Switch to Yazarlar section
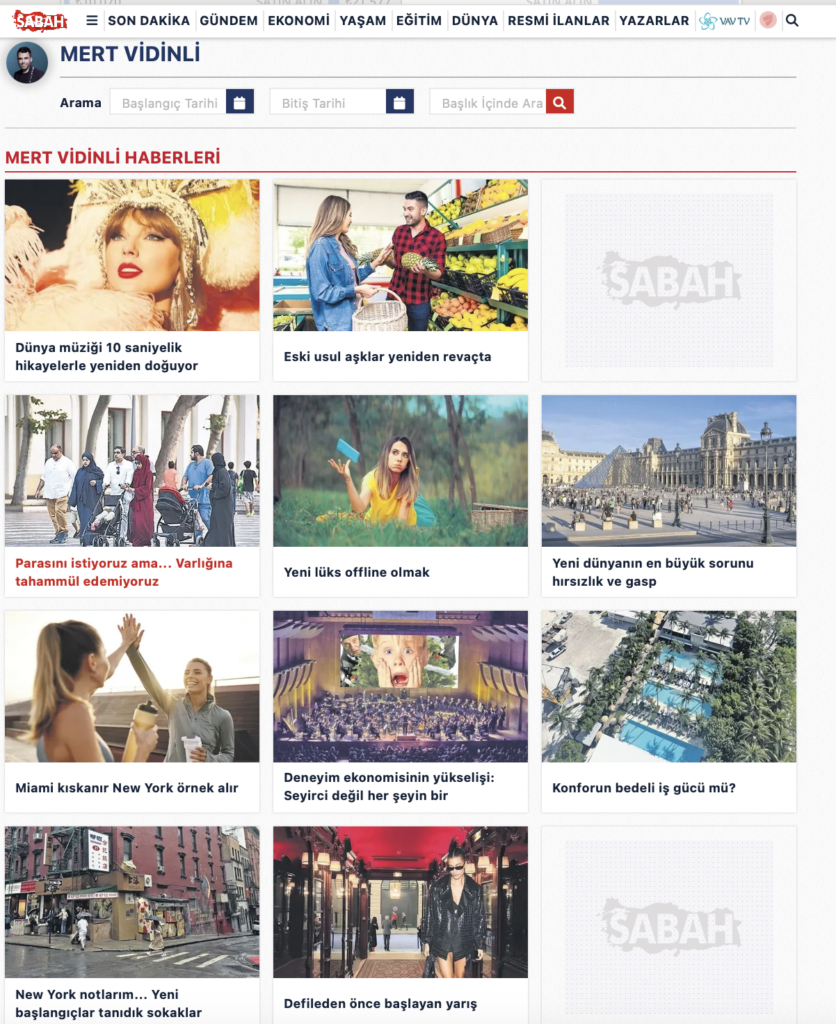The image size is (836, 1024). click(653, 20)
